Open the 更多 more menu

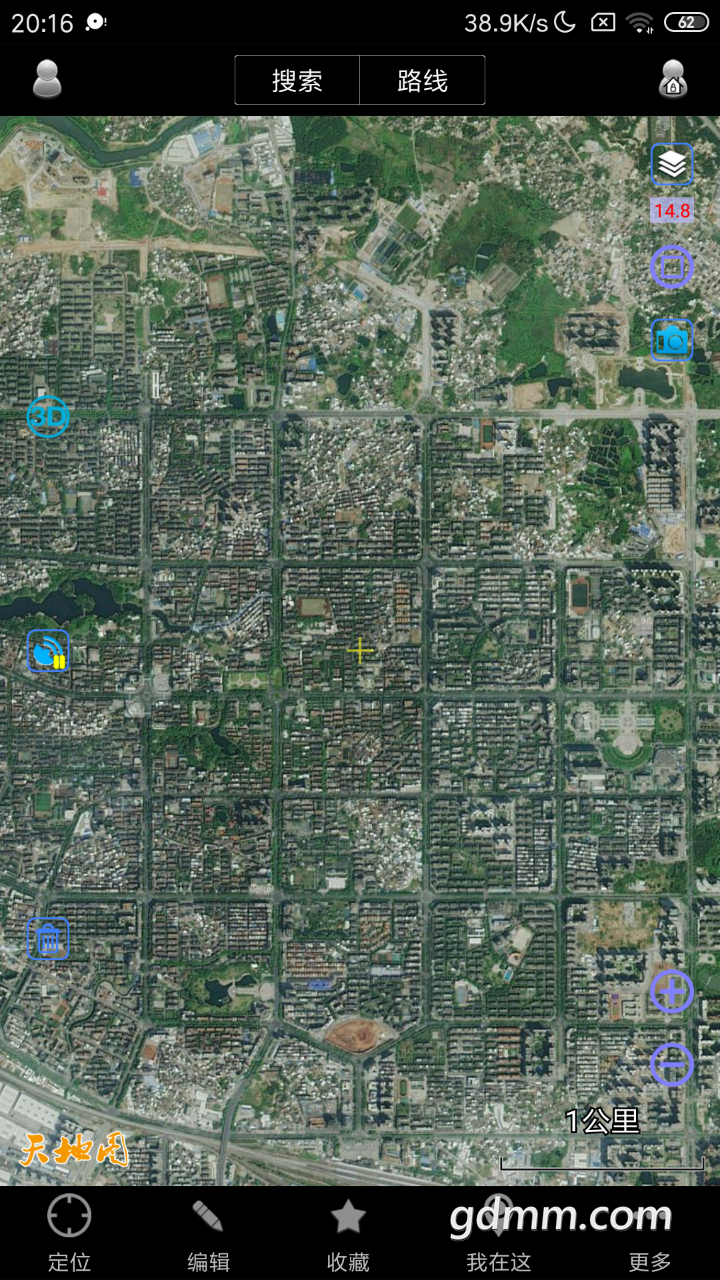[650, 1233]
